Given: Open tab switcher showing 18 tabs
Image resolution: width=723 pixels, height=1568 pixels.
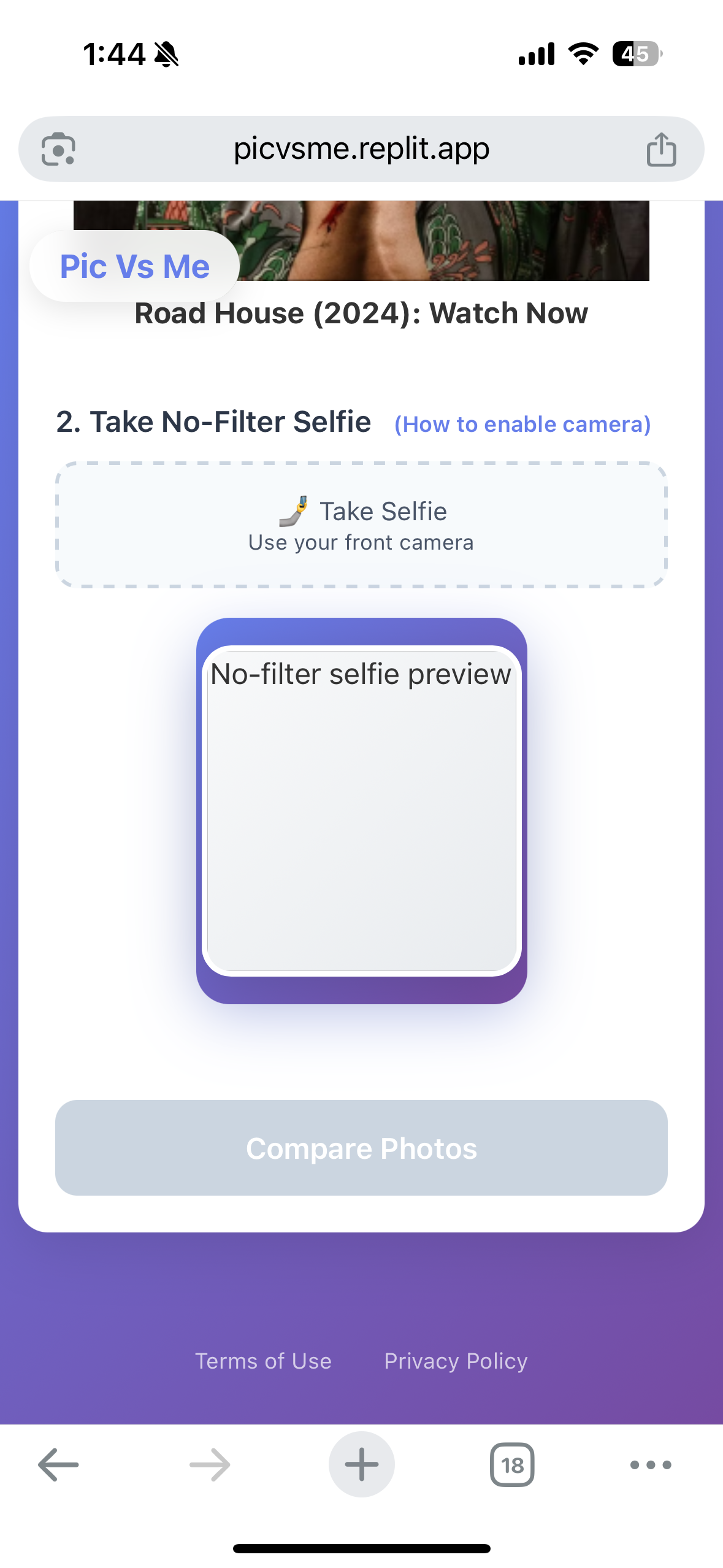Looking at the screenshot, I should [512, 1465].
